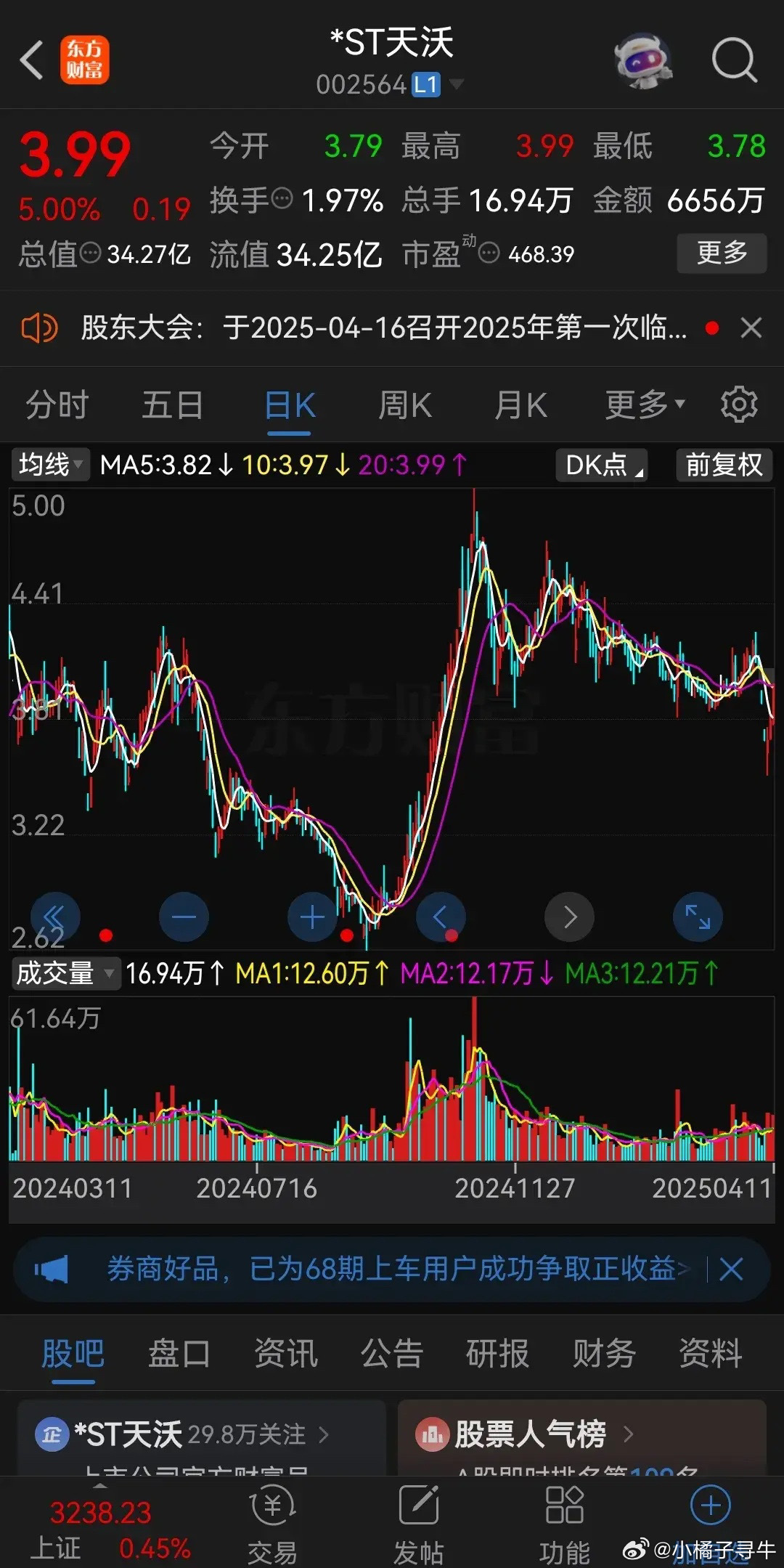Switch to the 分时 chart tab
The width and height of the screenshot is (784, 1568).
57,405
